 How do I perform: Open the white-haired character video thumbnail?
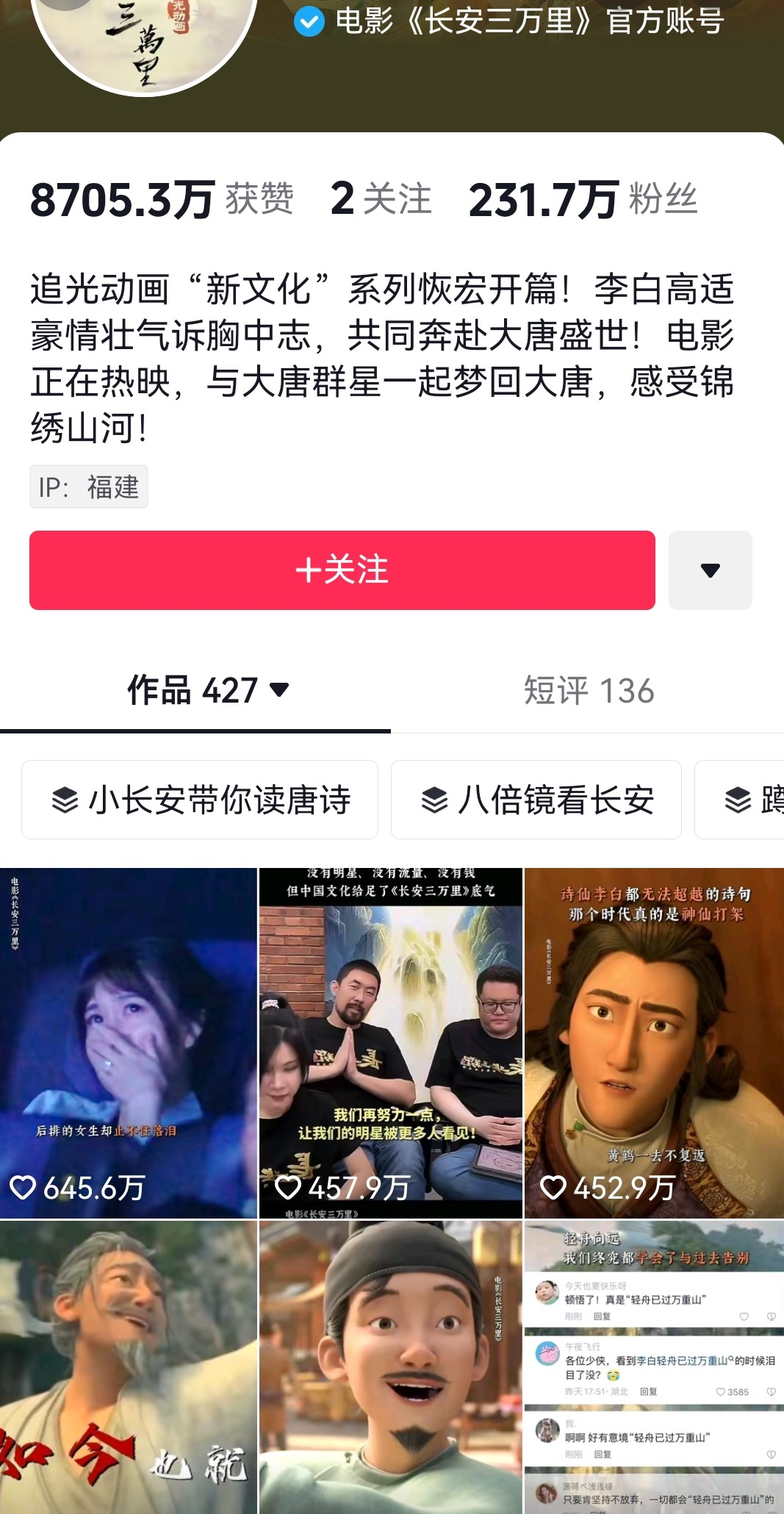(130, 1367)
